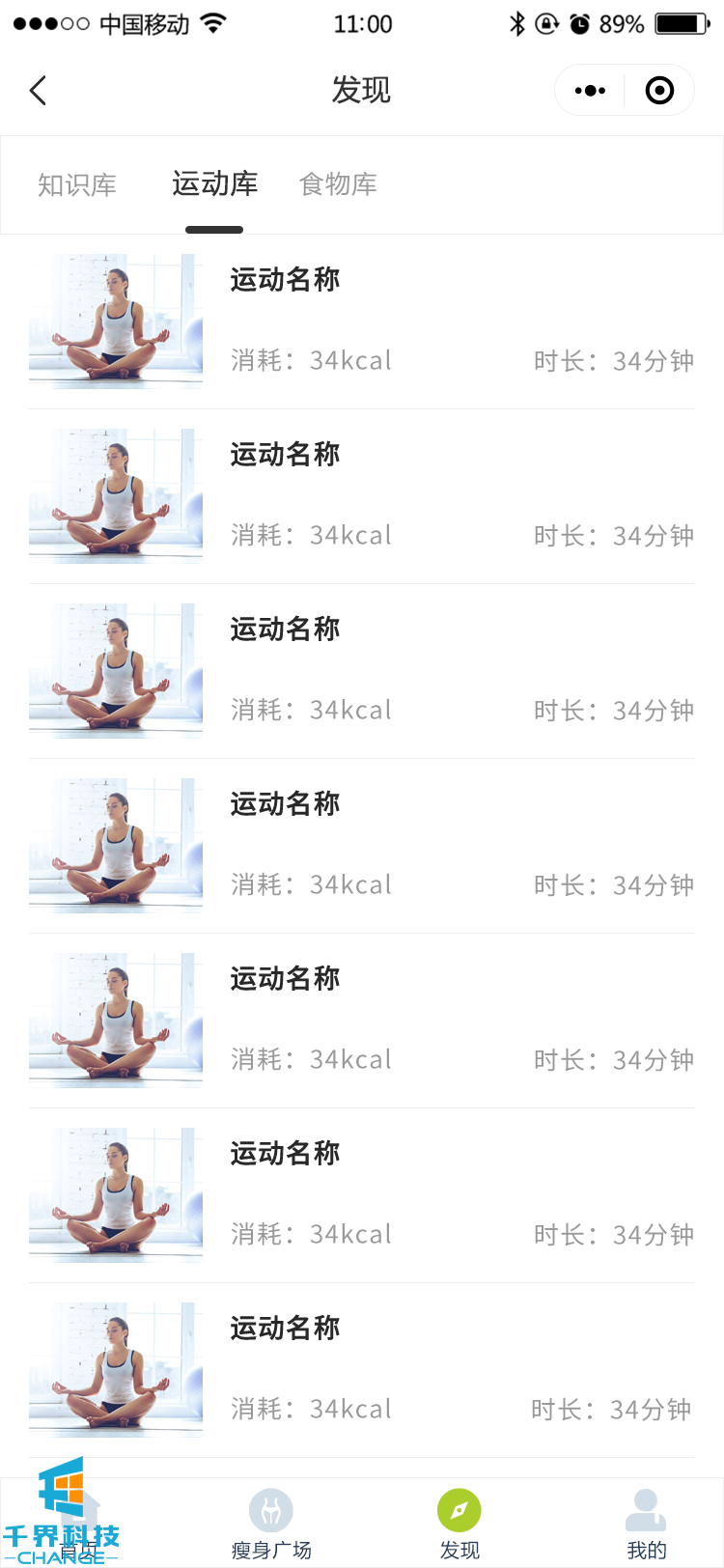This screenshot has width=724, height=1568.
Task: Switch to the 食物库 tab
Action: point(338,184)
